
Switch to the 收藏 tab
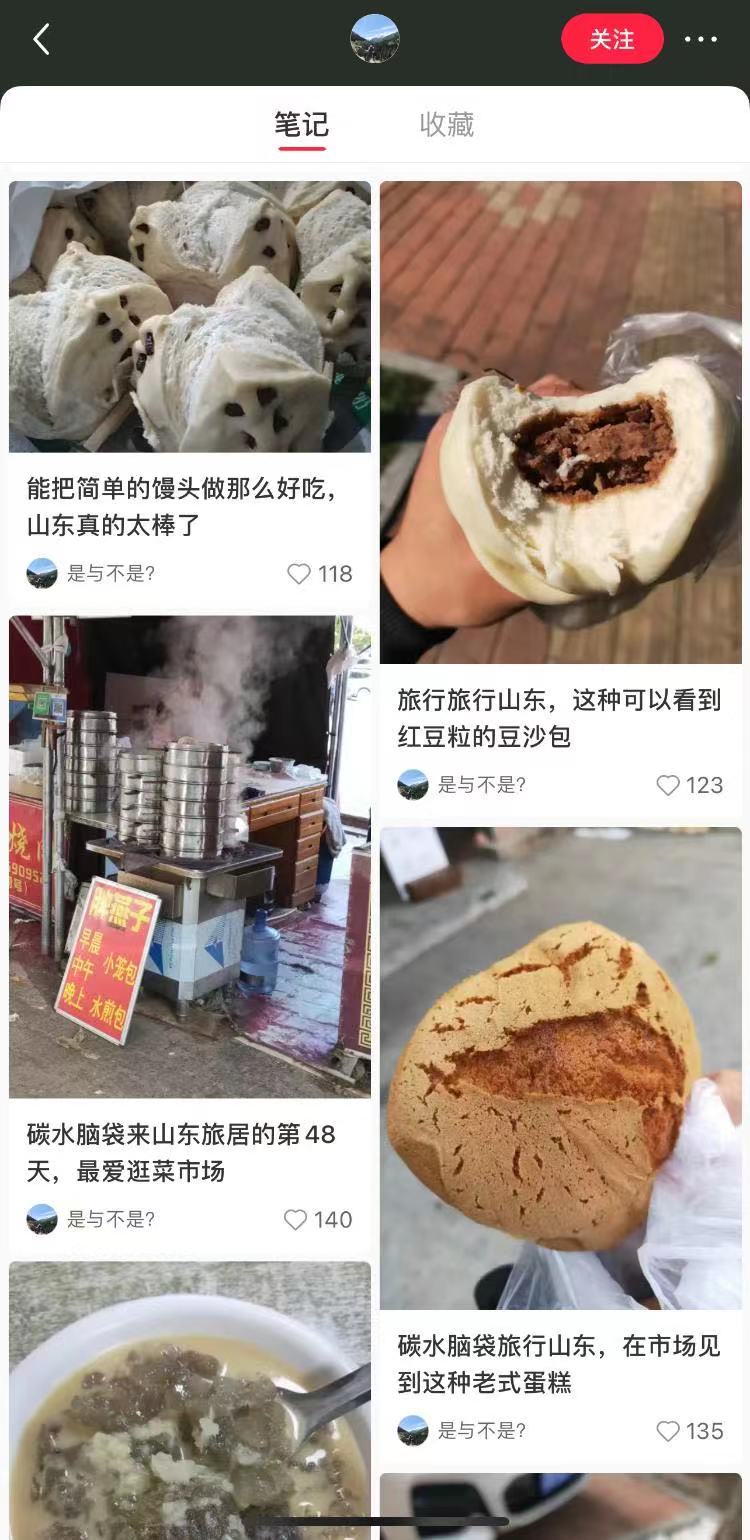446,125
